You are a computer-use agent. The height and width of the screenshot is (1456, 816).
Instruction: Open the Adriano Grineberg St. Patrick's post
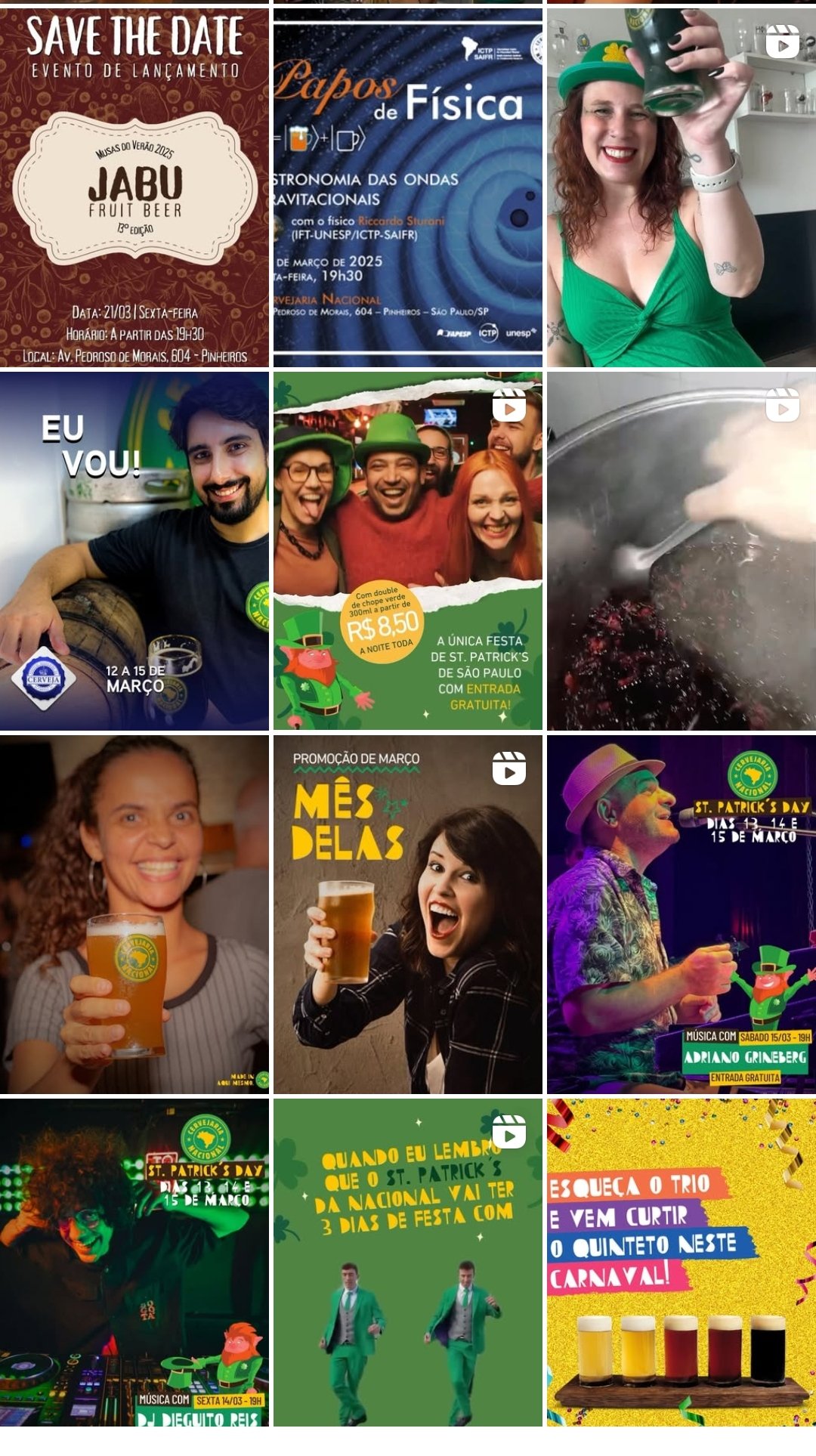coord(682,914)
